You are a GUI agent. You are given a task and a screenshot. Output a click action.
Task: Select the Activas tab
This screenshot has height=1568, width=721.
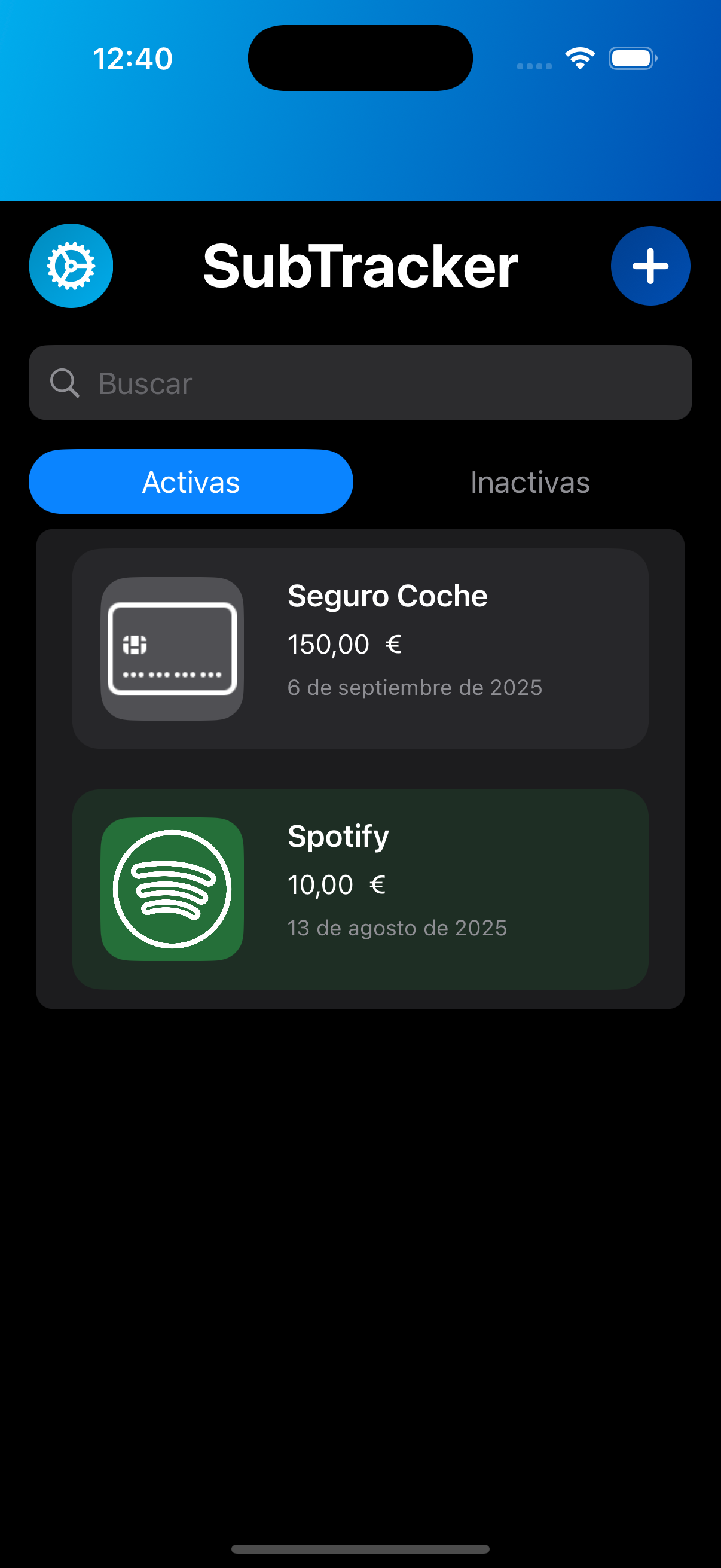191,481
